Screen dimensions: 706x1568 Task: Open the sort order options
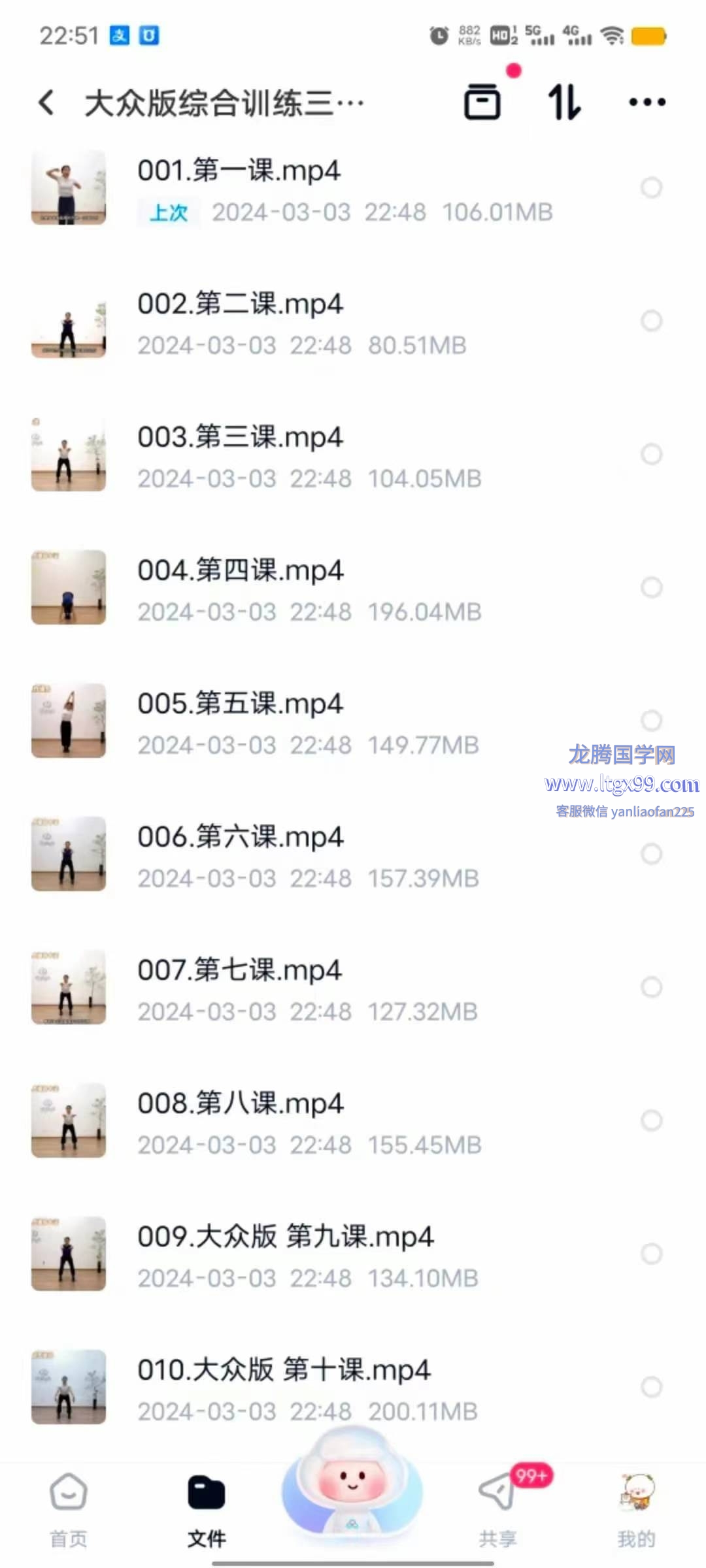click(563, 103)
